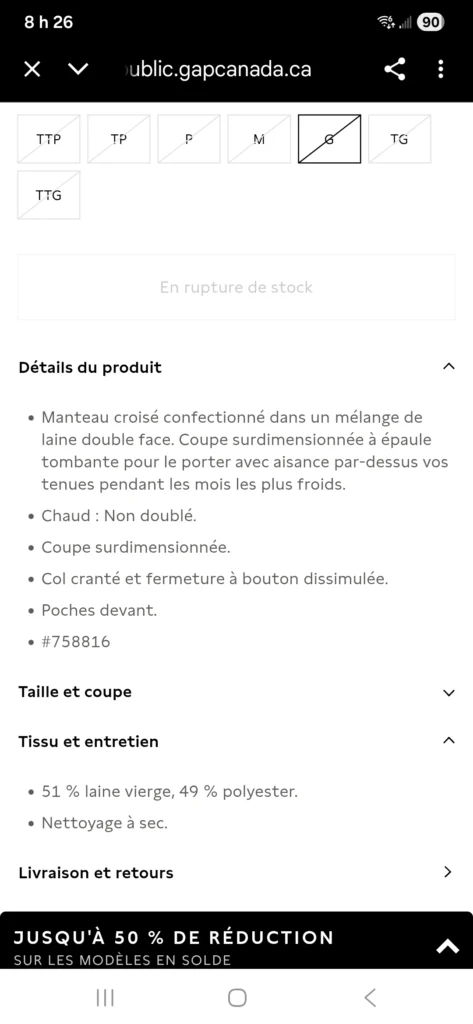Collapse Détails du produit section
This screenshot has height=1024, width=473.
click(236, 367)
